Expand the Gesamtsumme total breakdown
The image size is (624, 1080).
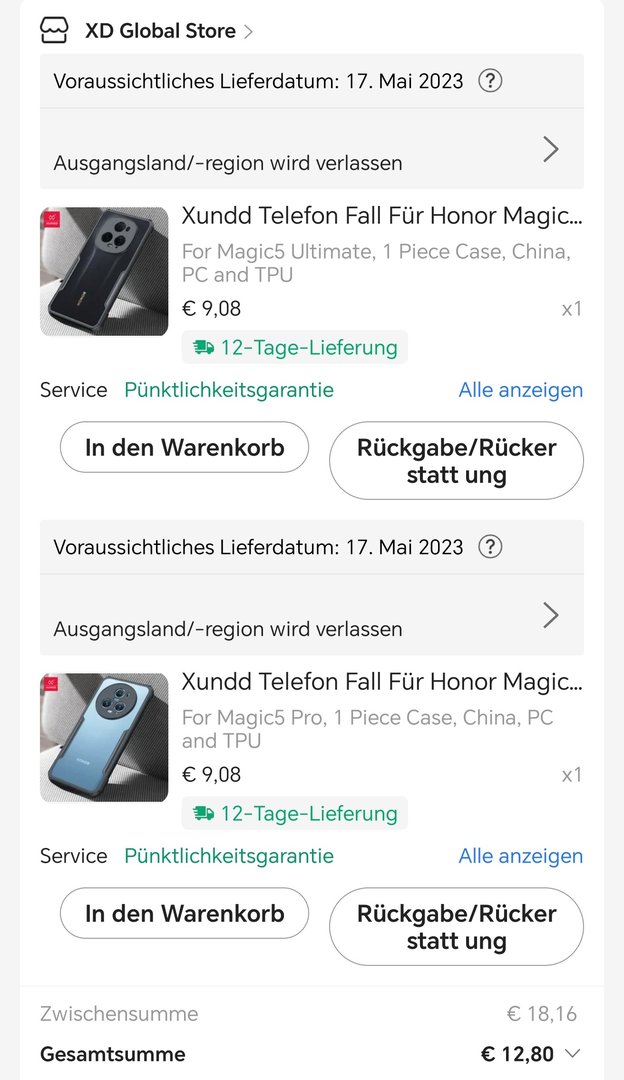pos(573,1053)
